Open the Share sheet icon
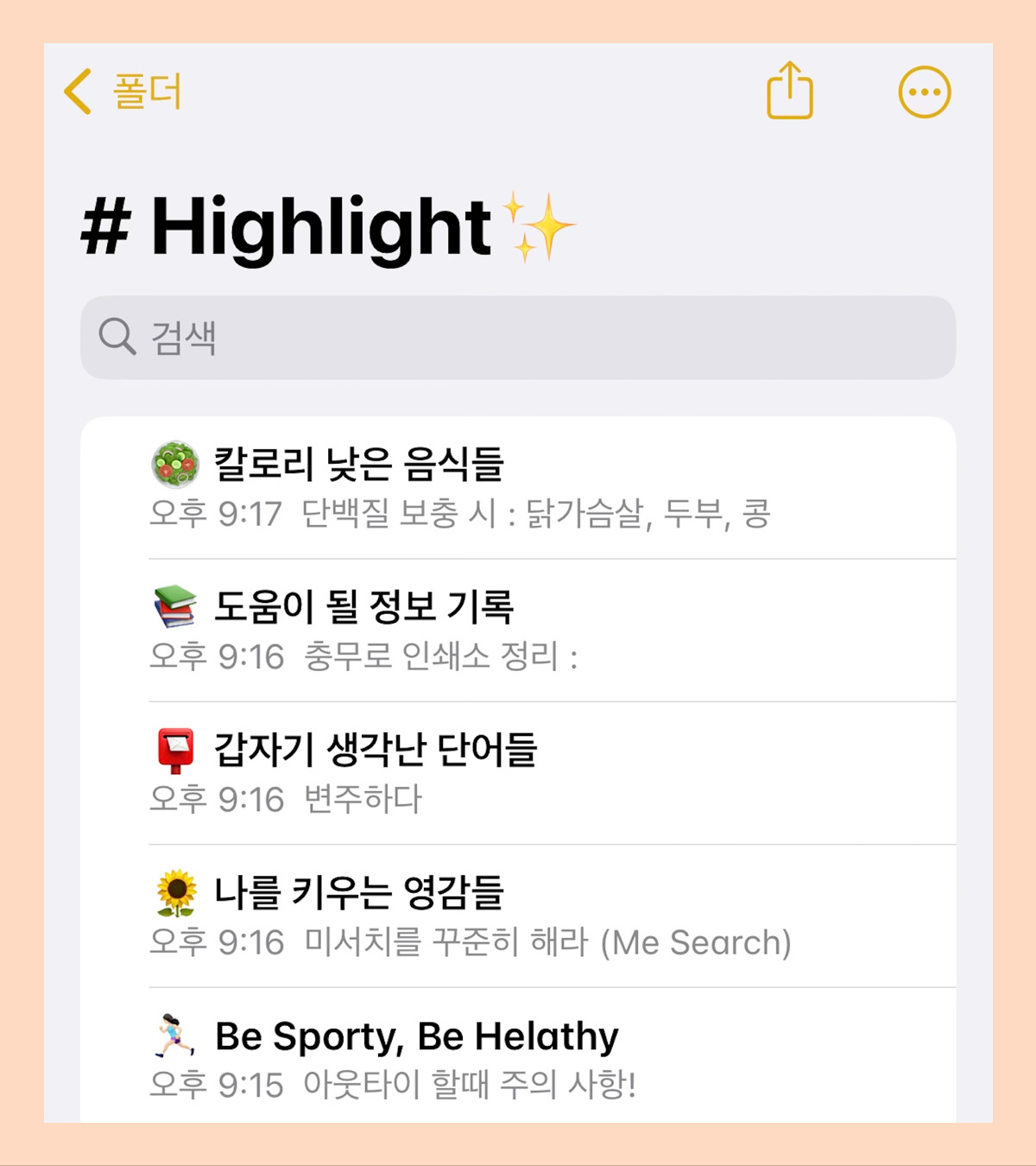This screenshot has width=1036, height=1166. (791, 90)
